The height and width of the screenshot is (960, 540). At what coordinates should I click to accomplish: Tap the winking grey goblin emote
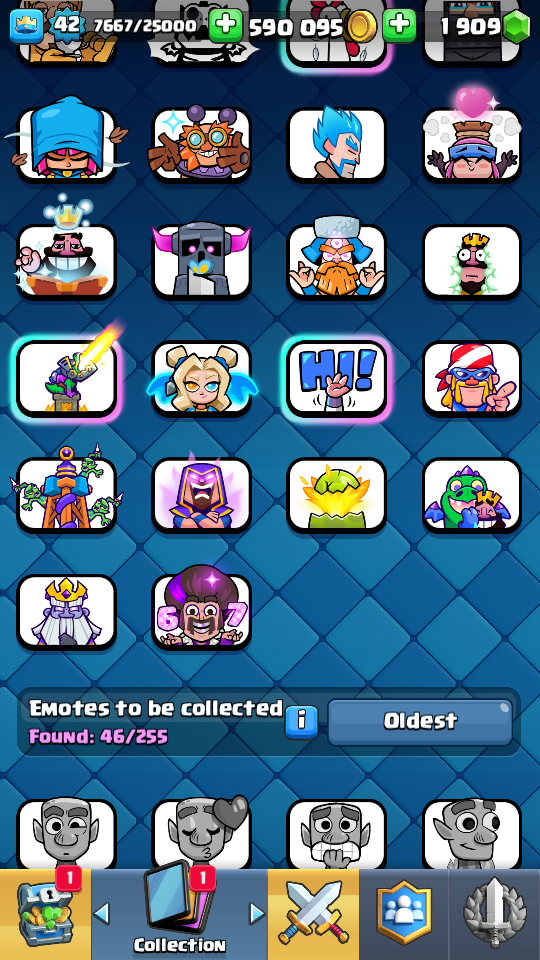click(66, 833)
